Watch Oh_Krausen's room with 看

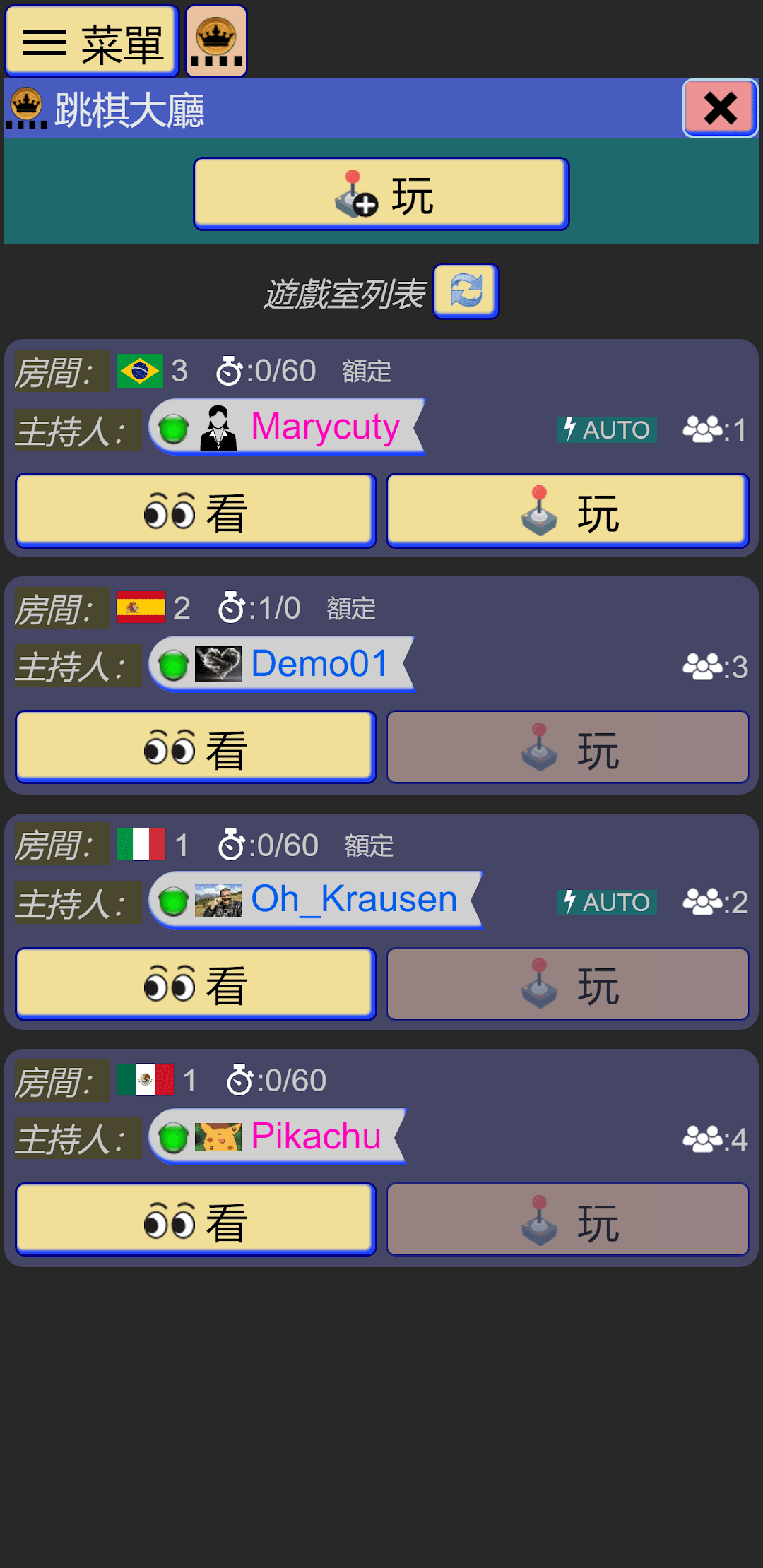pos(196,984)
